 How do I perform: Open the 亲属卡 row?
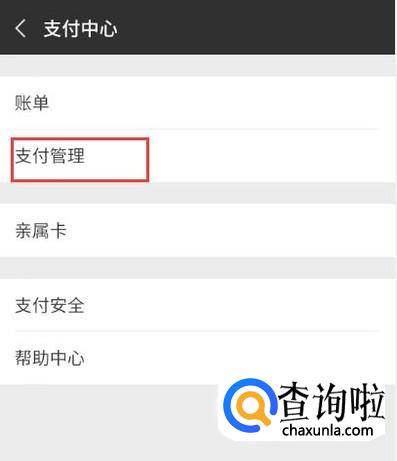pyautogui.click(x=197, y=231)
